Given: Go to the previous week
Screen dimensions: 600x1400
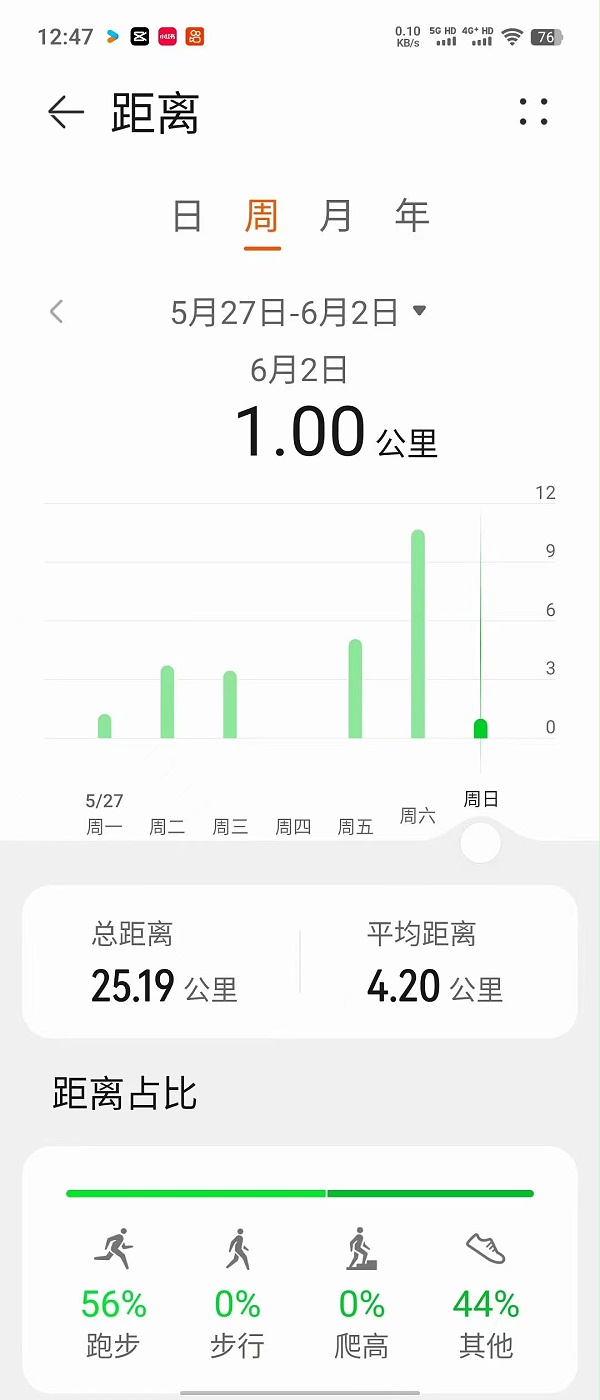Looking at the screenshot, I should [x=57, y=312].
